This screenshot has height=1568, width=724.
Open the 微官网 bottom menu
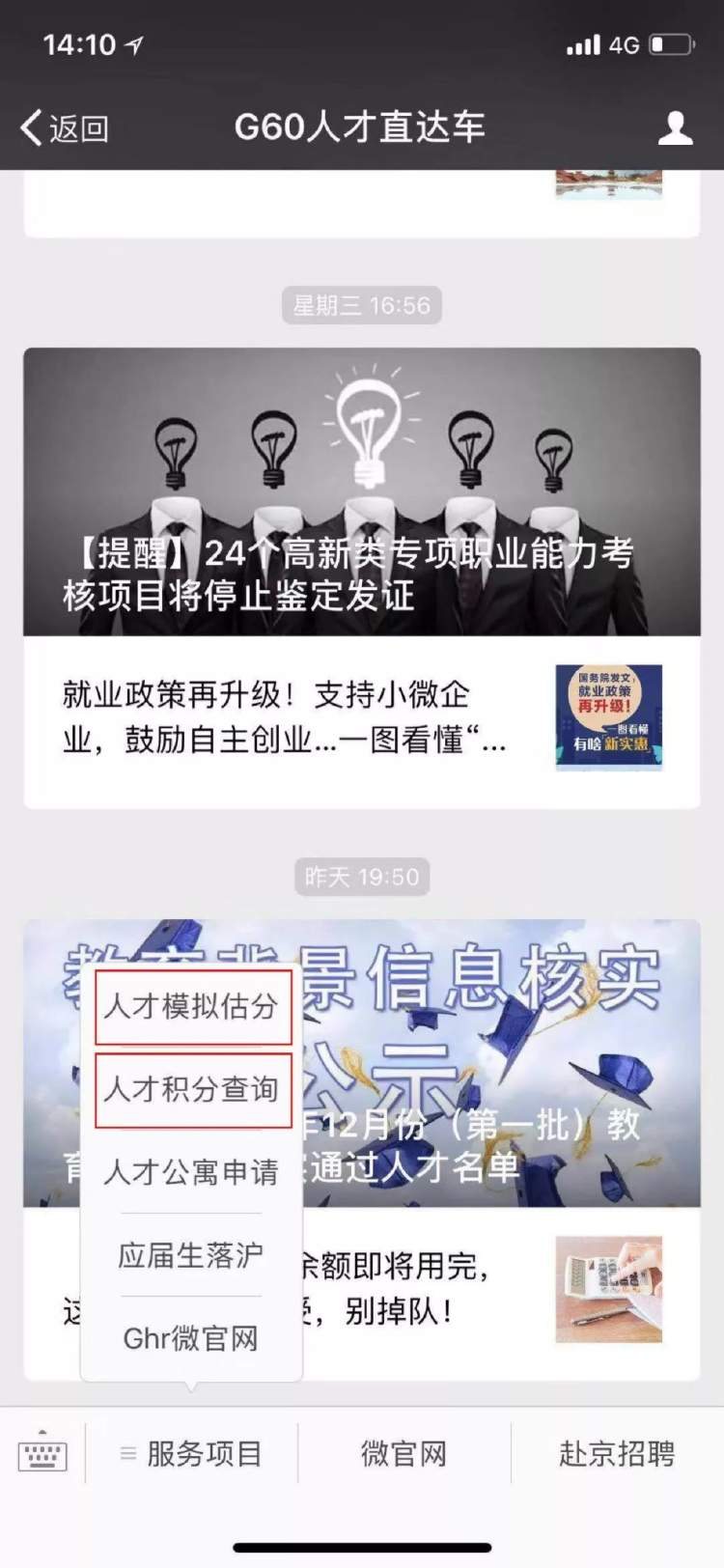click(x=404, y=1453)
